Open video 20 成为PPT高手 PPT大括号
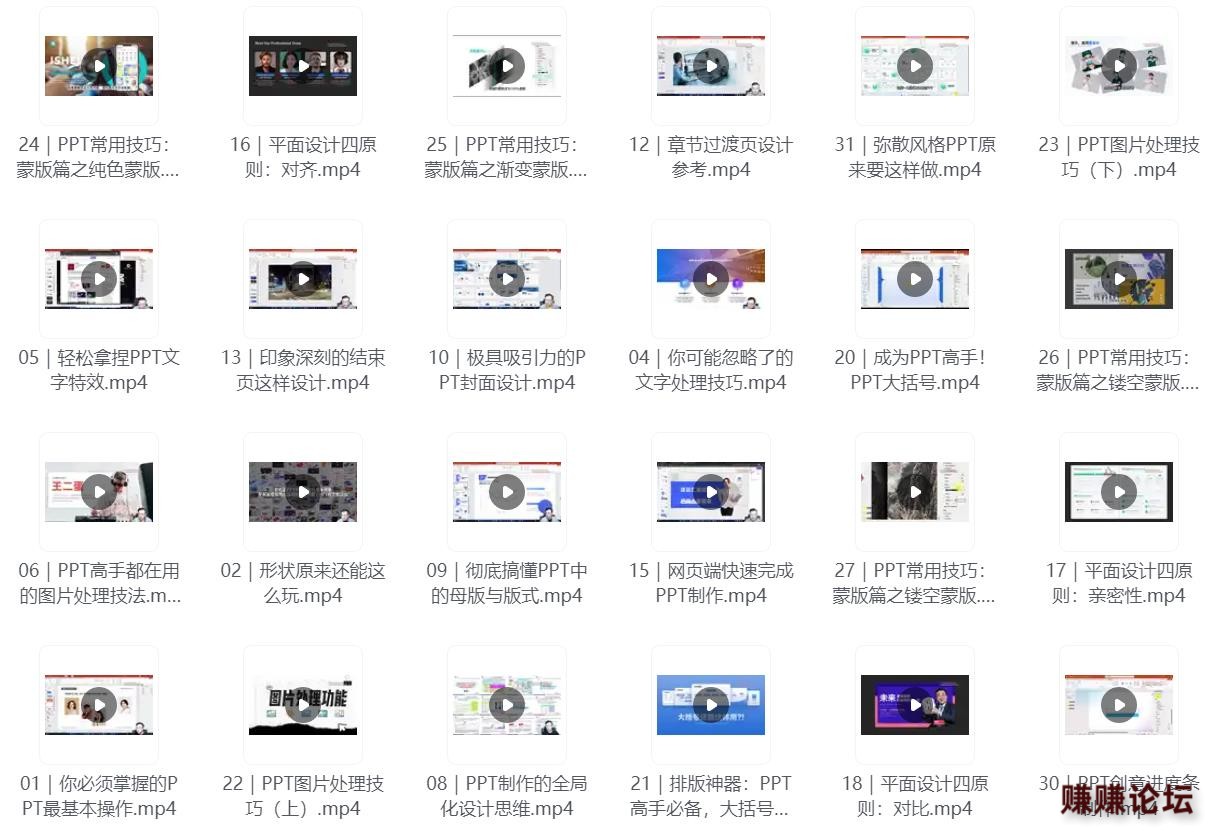The height and width of the screenshot is (840, 1215). [x=915, y=279]
